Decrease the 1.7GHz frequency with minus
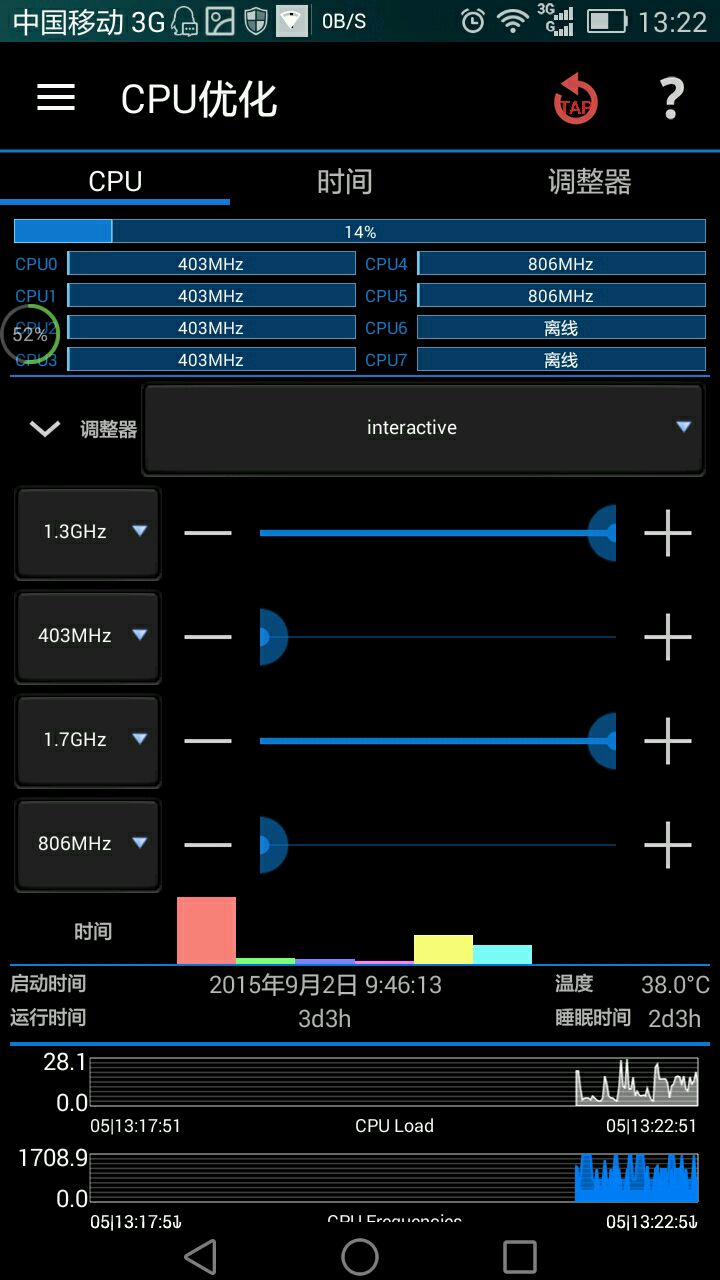 coord(208,741)
